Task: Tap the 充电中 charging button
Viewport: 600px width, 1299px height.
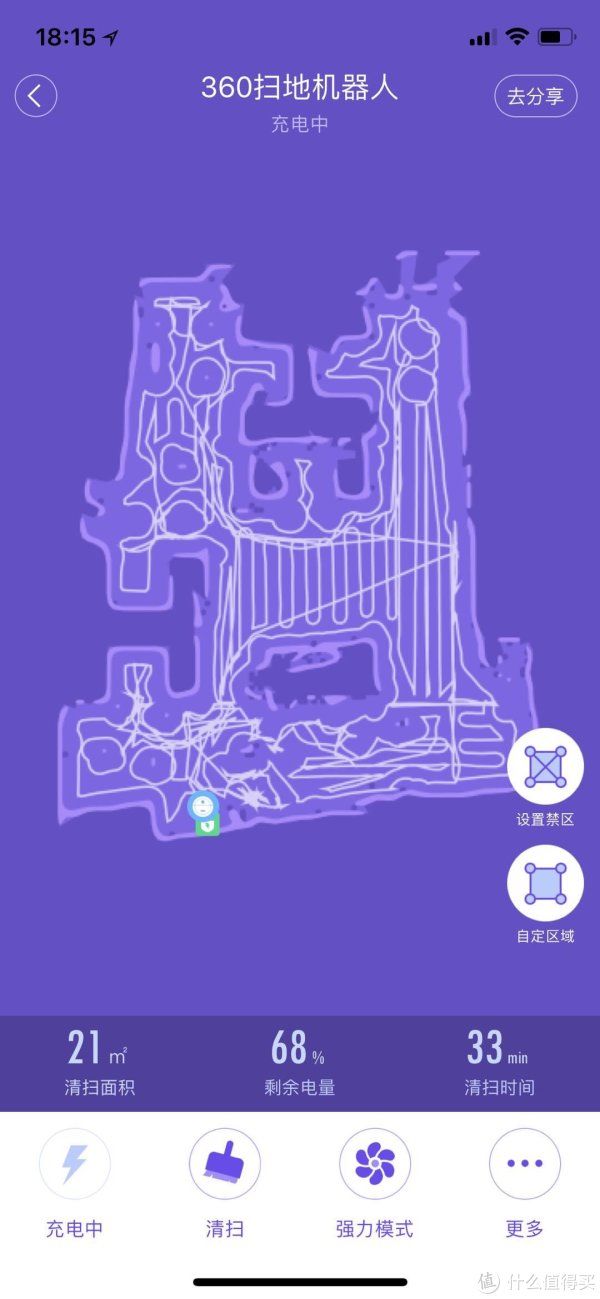Action: point(75,1164)
